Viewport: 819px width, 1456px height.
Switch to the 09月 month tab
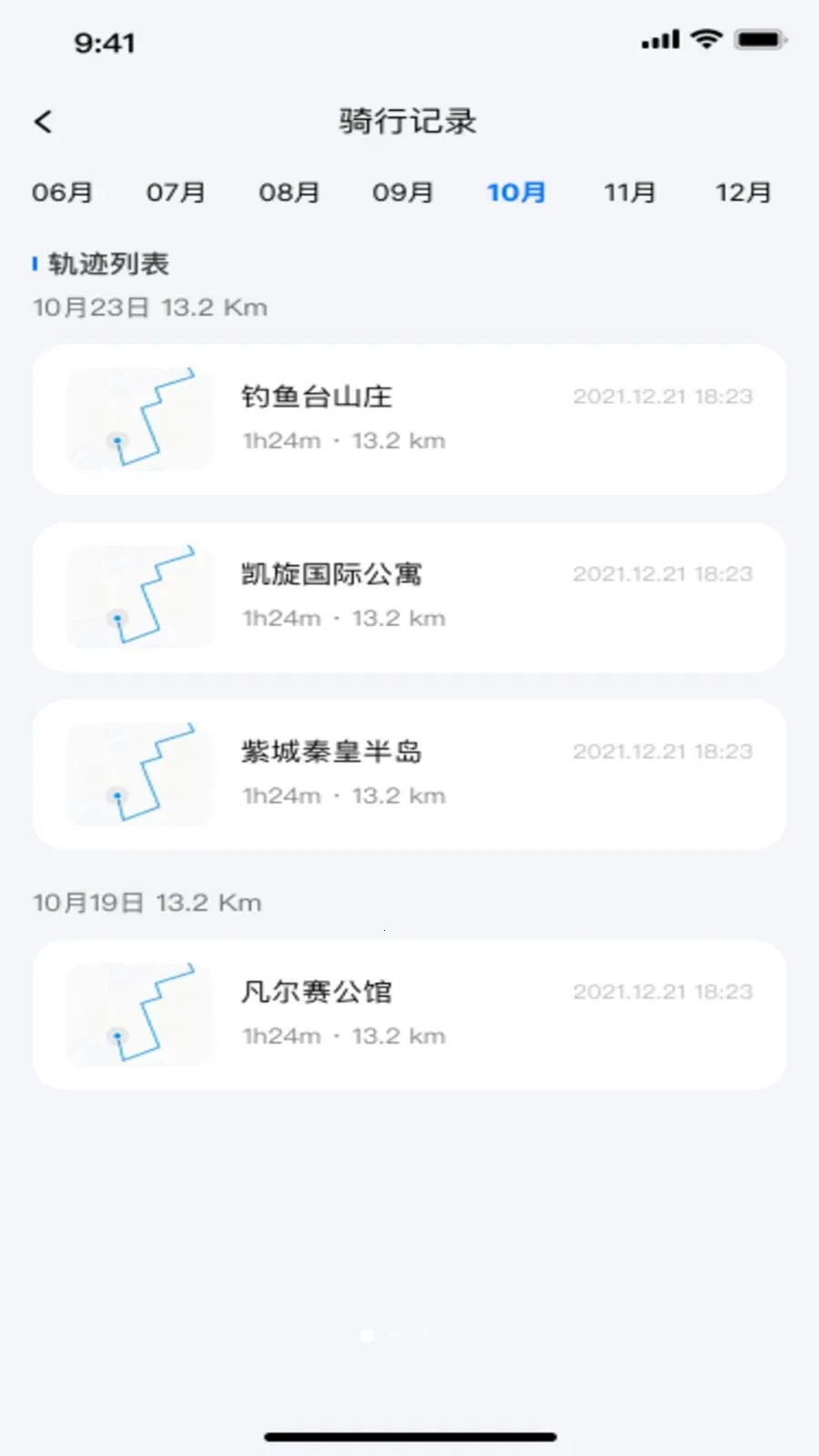pyautogui.click(x=403, y=192)
